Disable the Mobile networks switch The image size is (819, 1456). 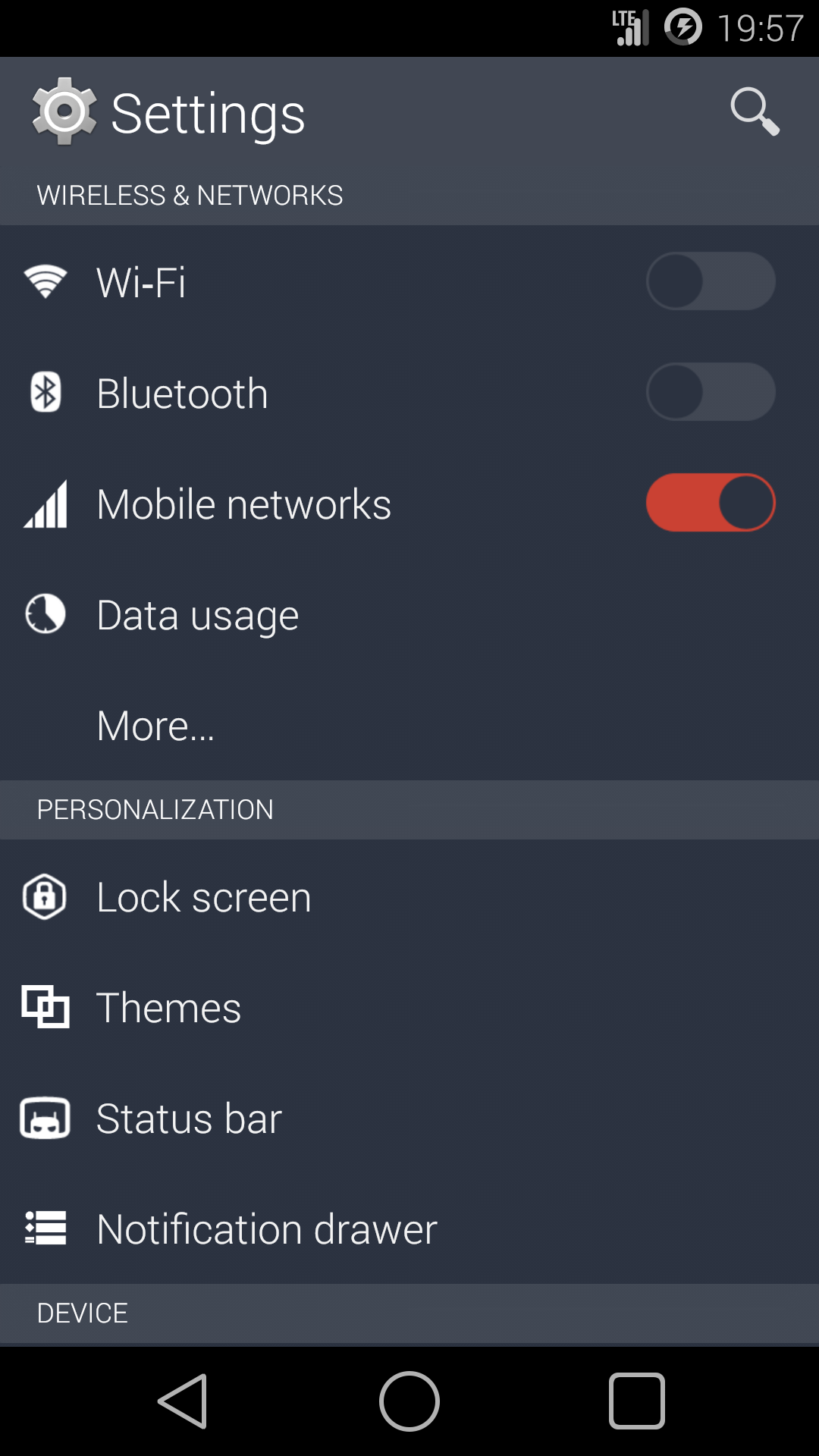tap(711, 503)
